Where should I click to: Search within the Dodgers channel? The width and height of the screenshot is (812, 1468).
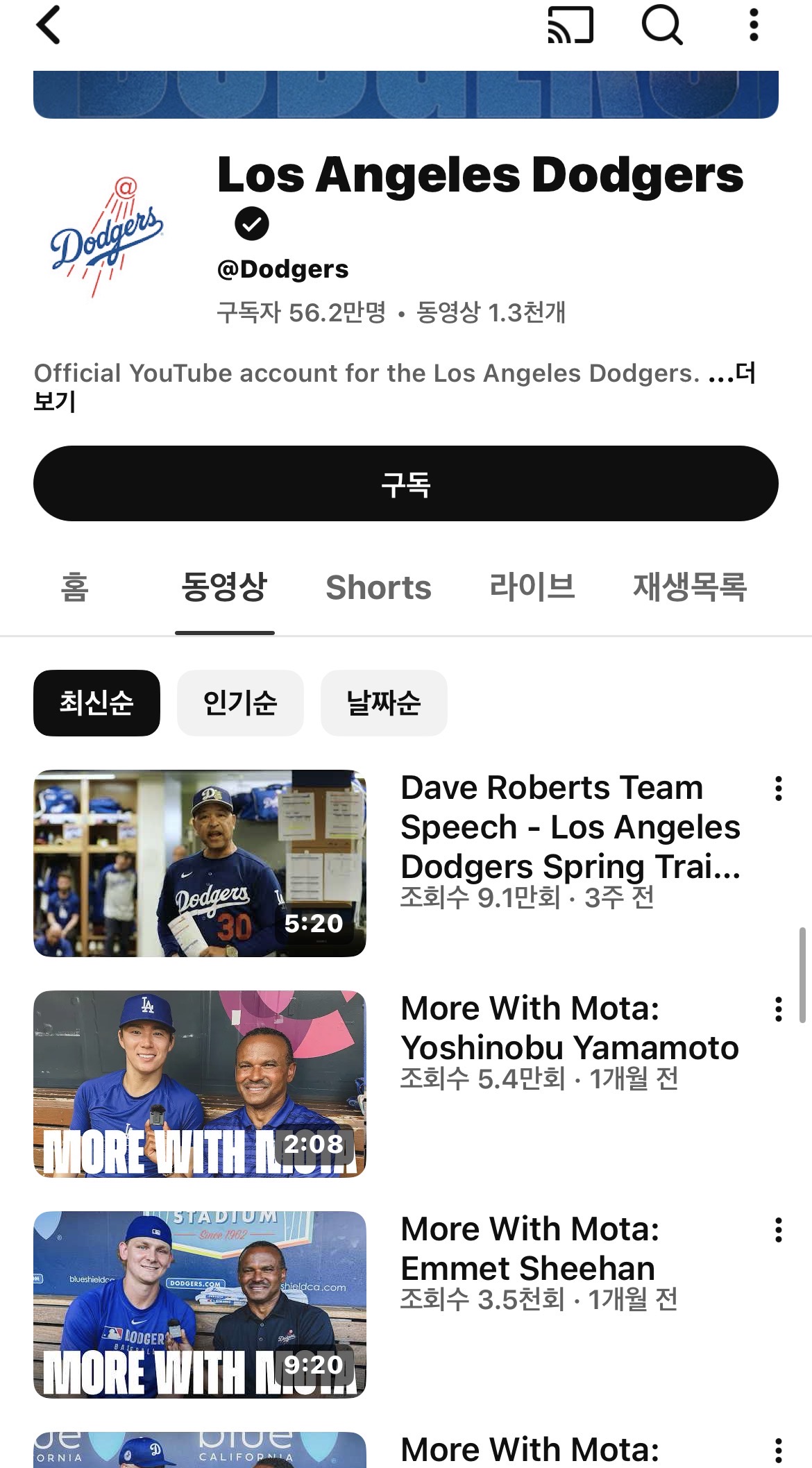click(661, 26)
